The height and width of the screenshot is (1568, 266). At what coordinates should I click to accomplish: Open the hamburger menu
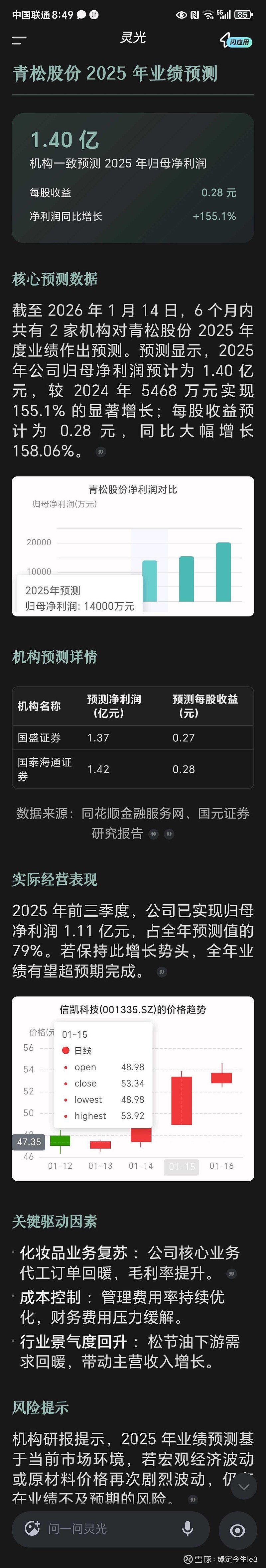(x=19, y=41)
